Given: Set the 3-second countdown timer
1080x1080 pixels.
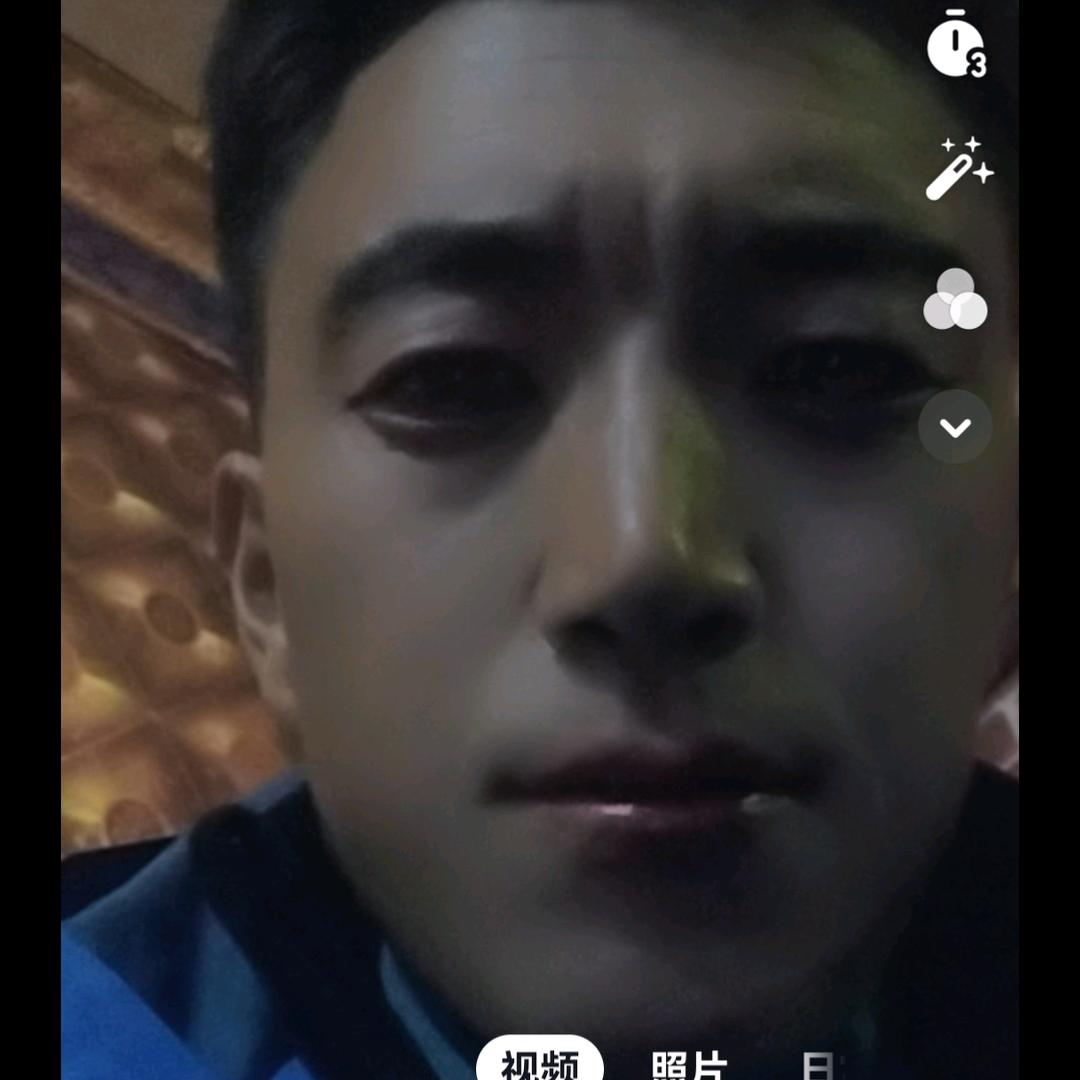Looking at the screenshot, I should coord(955,45).
